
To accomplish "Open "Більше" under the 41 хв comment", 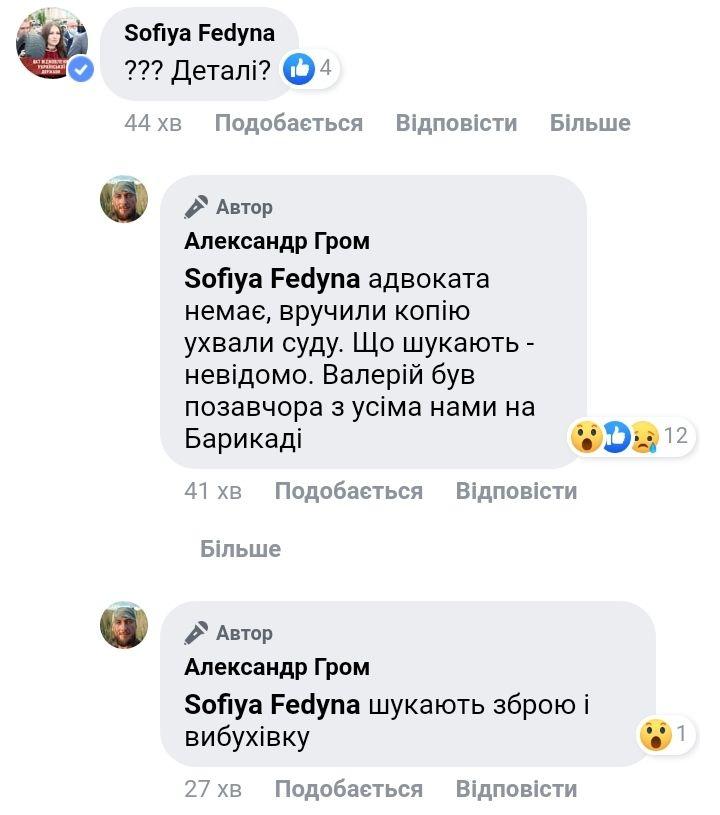I will click(x=240, y=549).
